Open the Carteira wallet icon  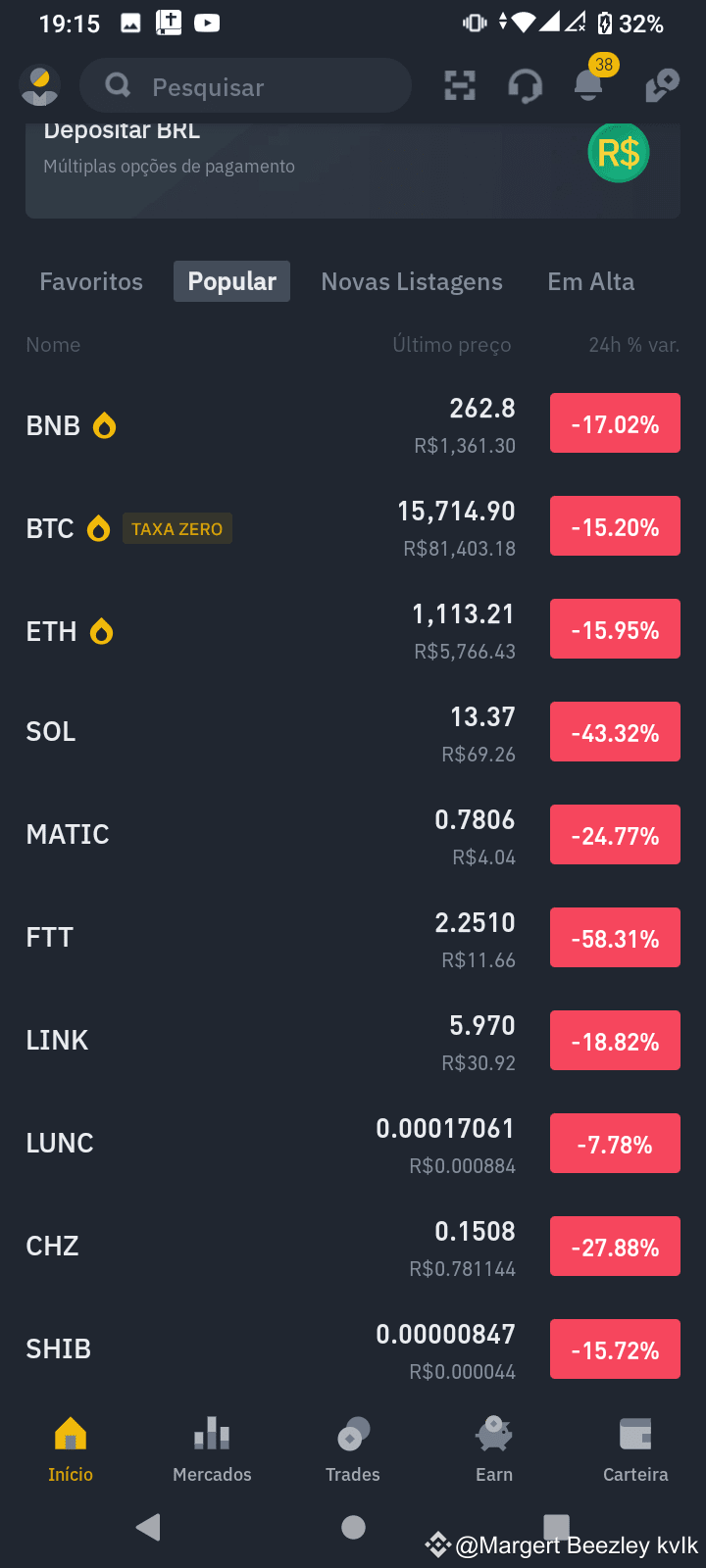[635, 1450]
